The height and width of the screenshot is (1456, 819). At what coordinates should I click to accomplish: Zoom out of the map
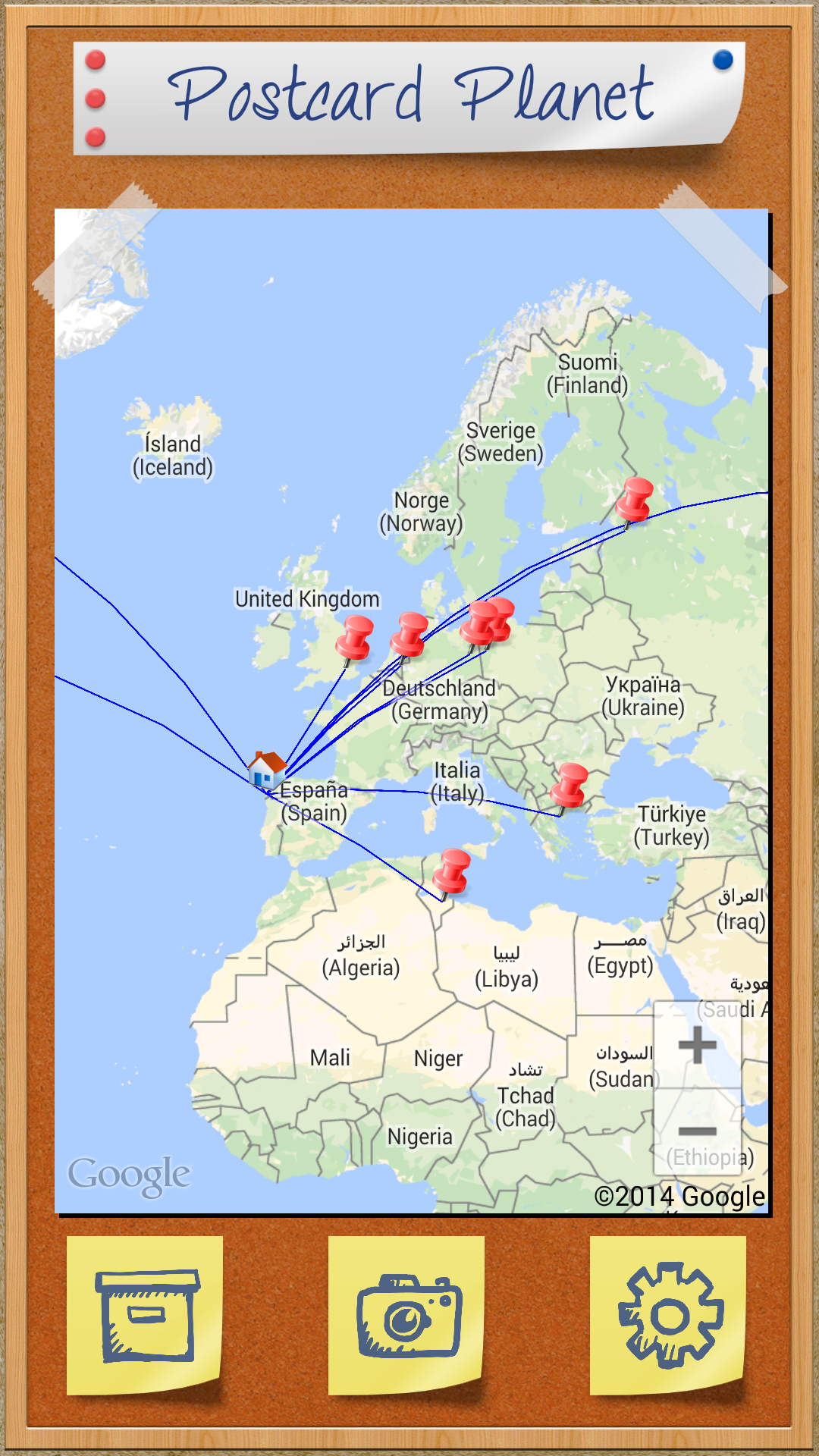(697, 1131)
